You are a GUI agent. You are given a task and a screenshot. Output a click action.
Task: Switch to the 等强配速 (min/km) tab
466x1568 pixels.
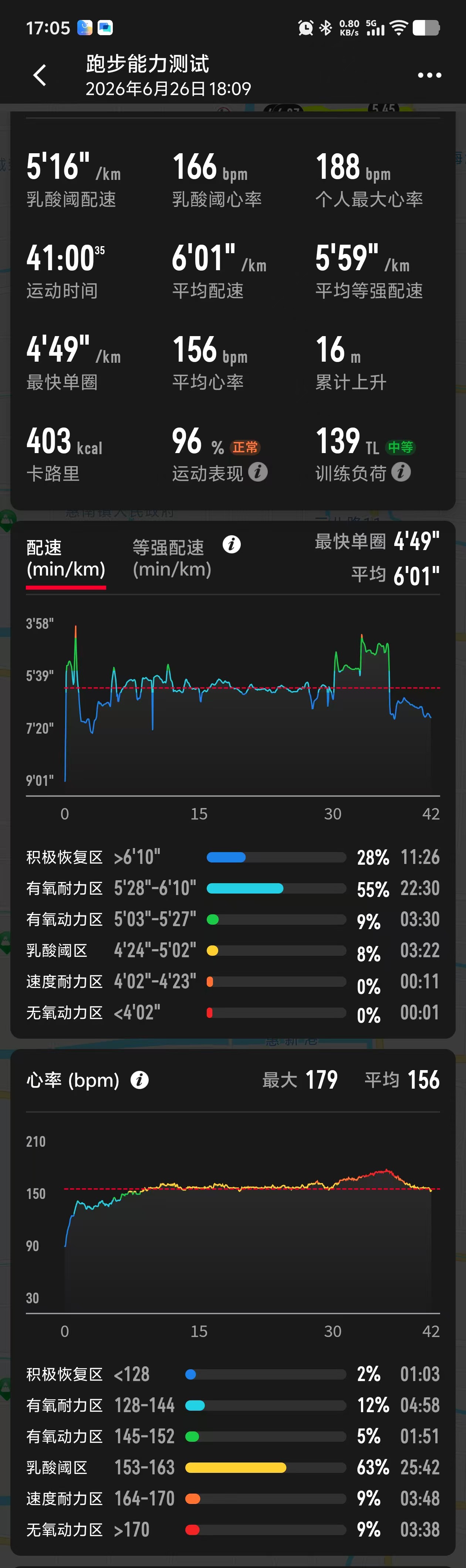(172, 558)
